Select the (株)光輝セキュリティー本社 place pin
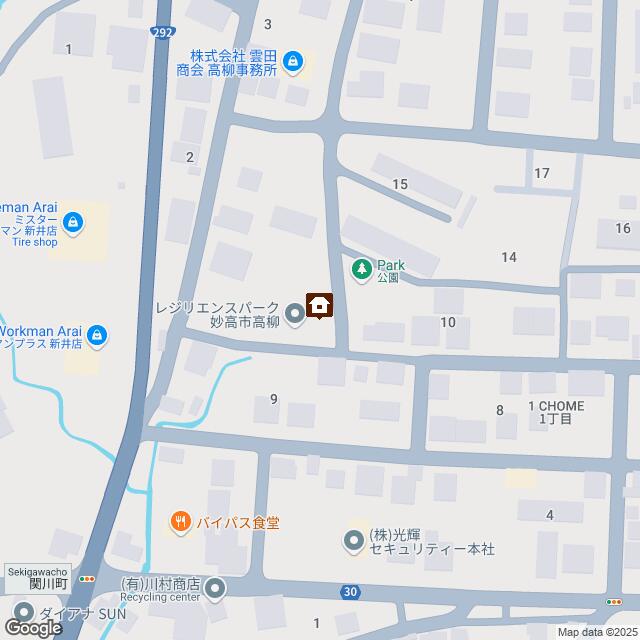This screenshot has height=640, width=640. [x=354, y=541]
